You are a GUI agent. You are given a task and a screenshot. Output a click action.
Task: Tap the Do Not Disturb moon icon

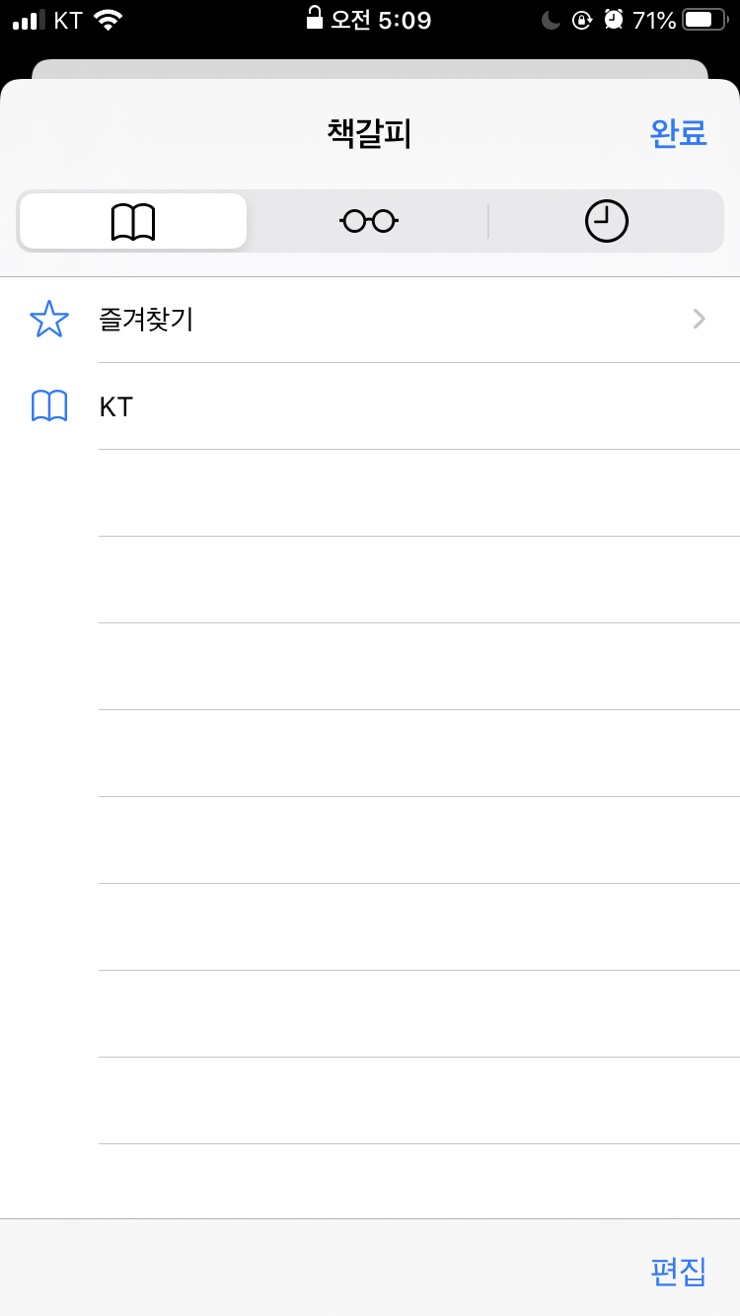coord(550,18)
